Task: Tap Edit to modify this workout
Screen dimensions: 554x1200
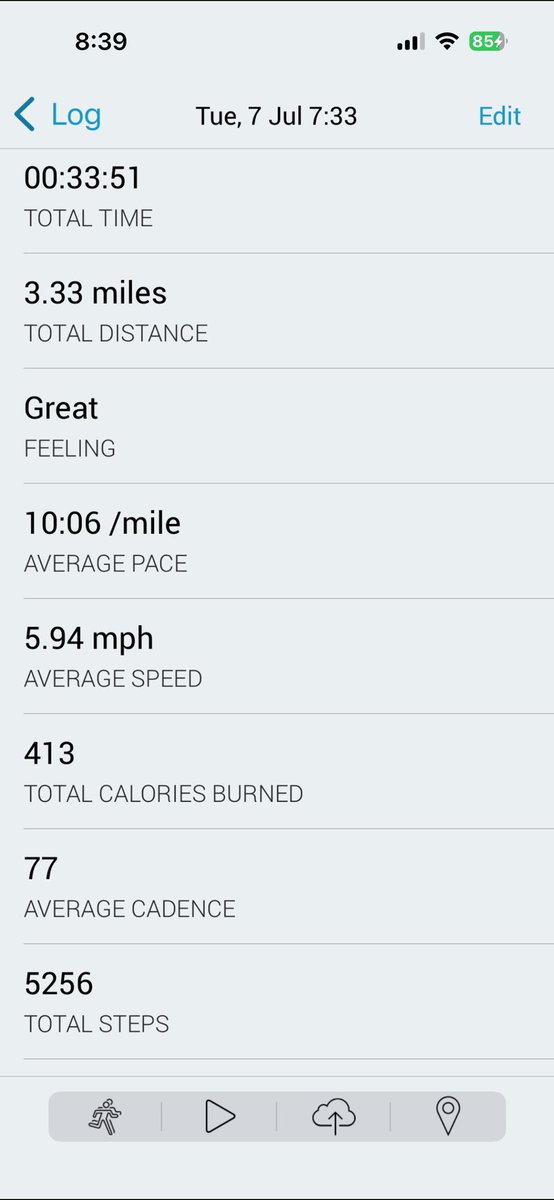Action: click(499, 116)
